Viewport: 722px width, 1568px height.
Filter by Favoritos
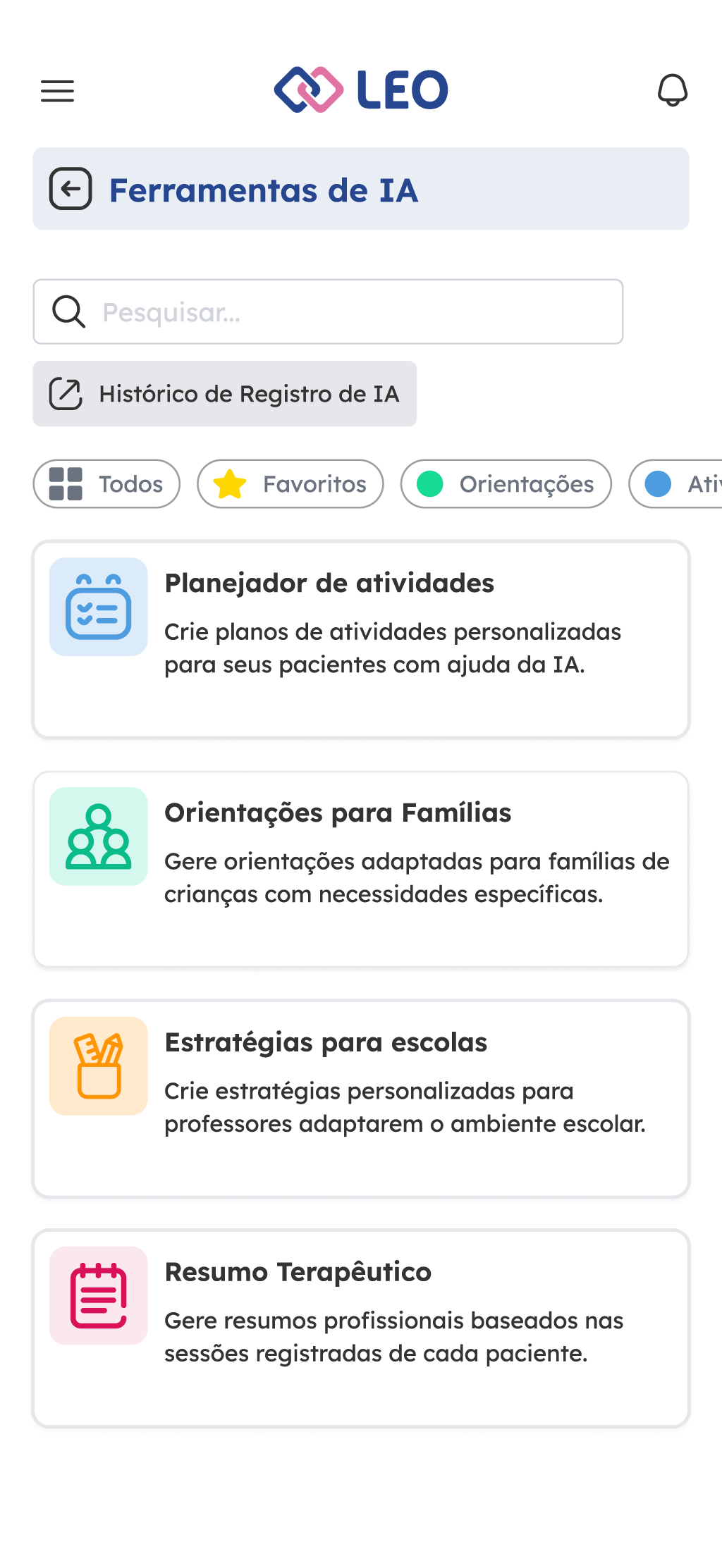[290, 484]
